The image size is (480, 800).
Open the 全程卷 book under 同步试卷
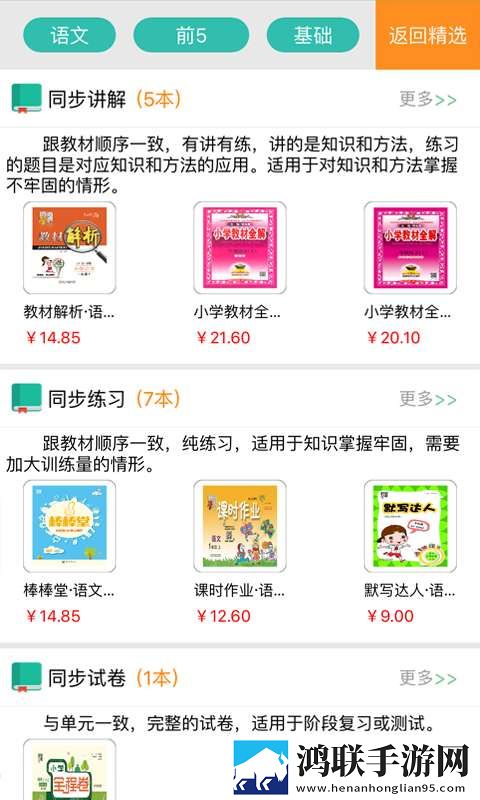coord(69,769)
